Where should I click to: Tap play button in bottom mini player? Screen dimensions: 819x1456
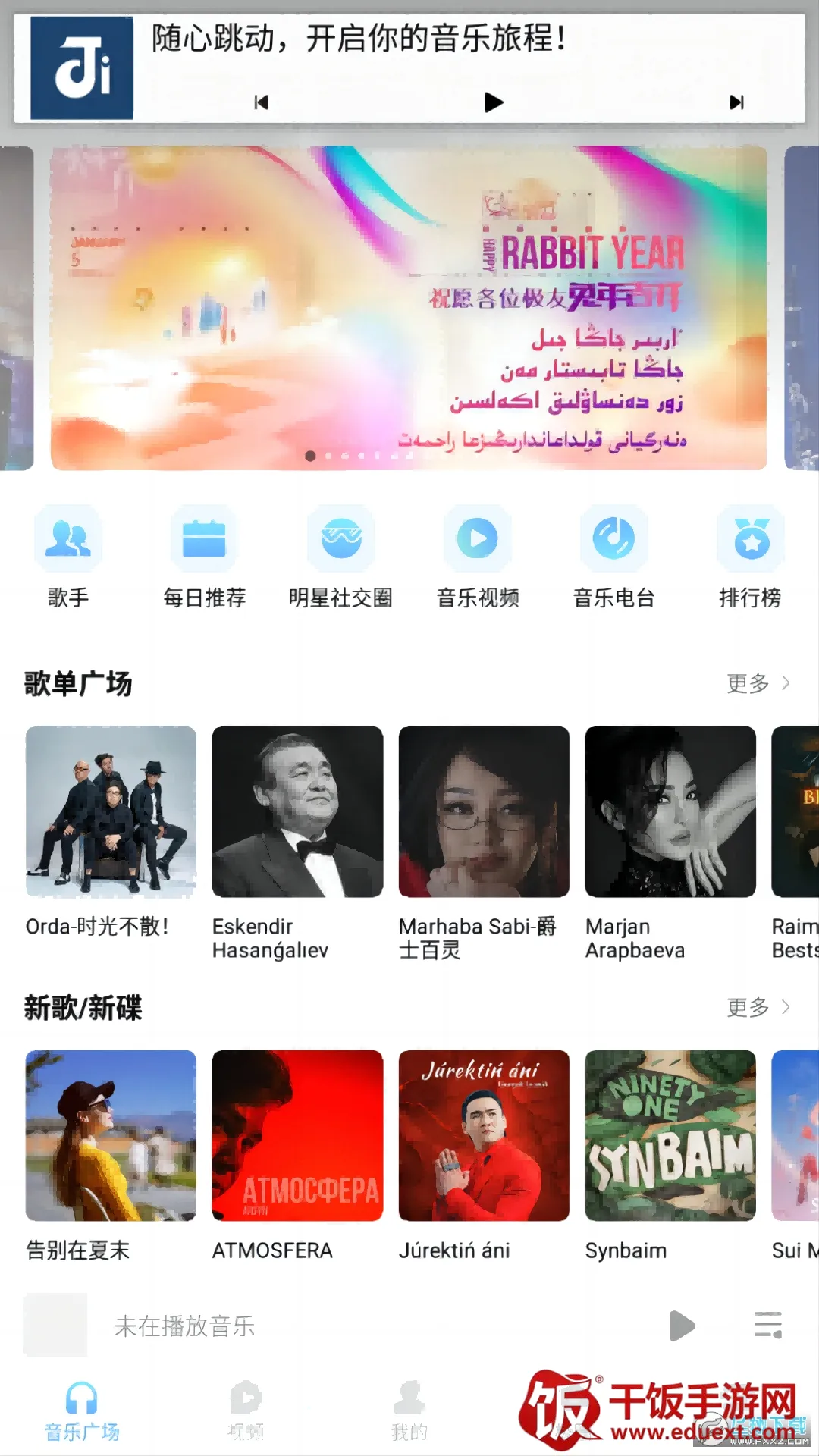pyautogui.click(x=682, y=1326)
